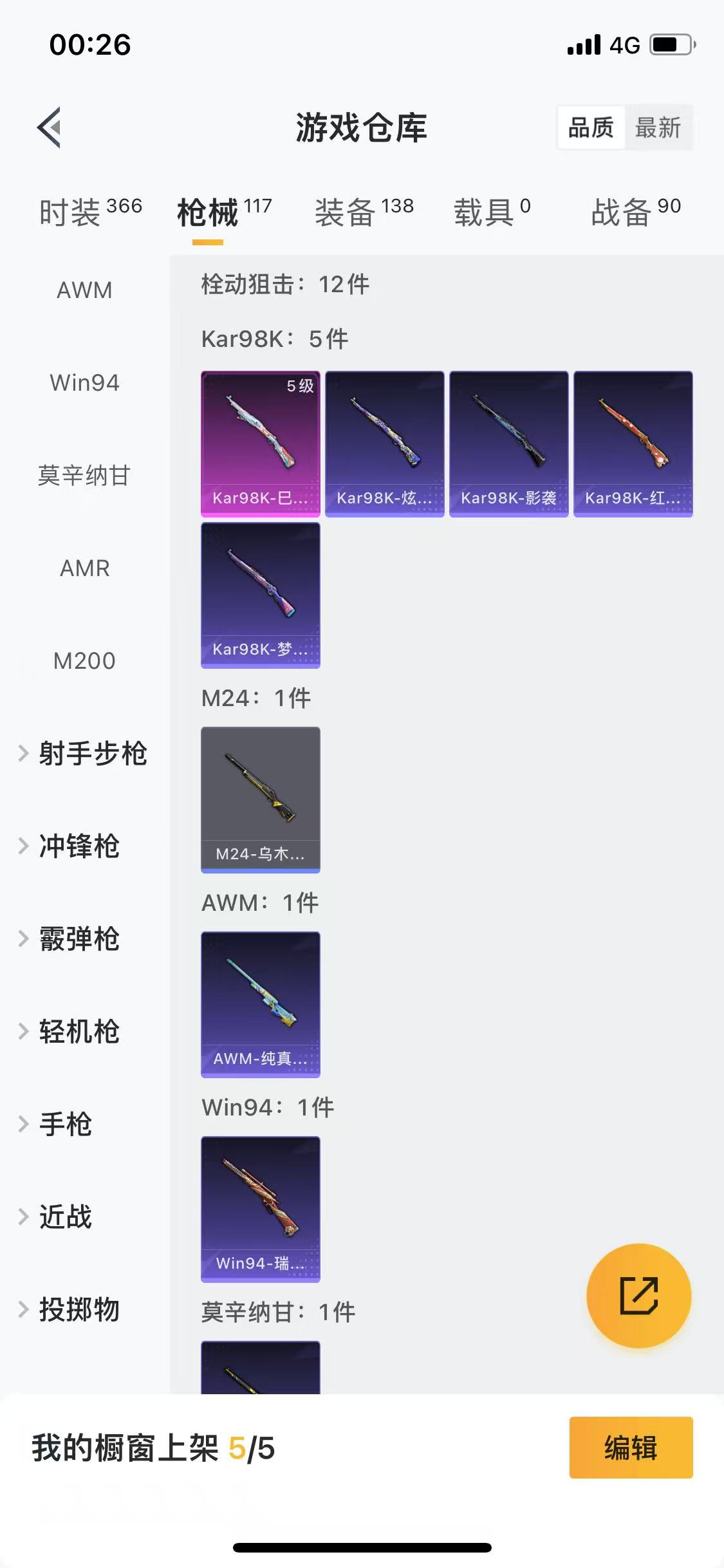Go back using the top-left arrow
724x1568 pixels.
49,127
